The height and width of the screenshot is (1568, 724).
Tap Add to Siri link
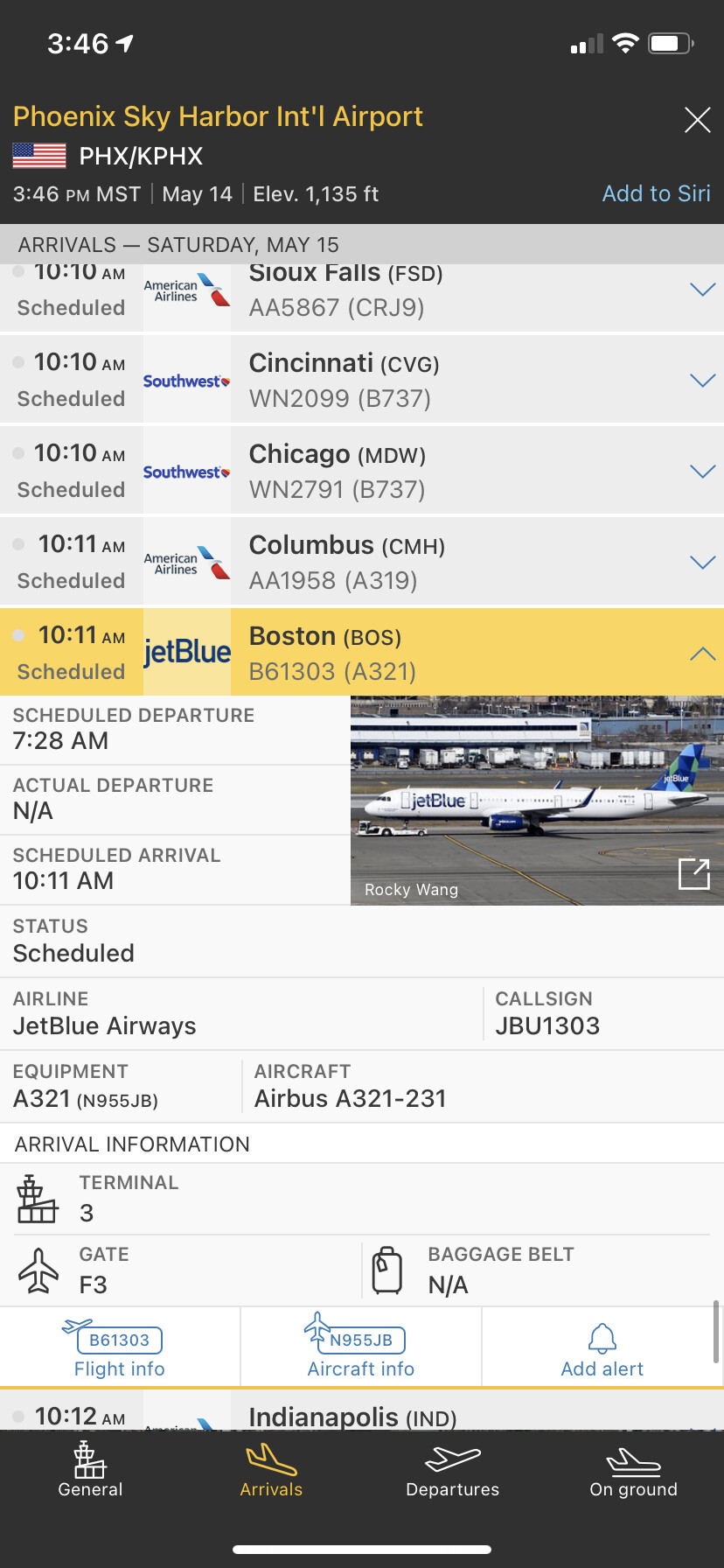tap(656, 193)
